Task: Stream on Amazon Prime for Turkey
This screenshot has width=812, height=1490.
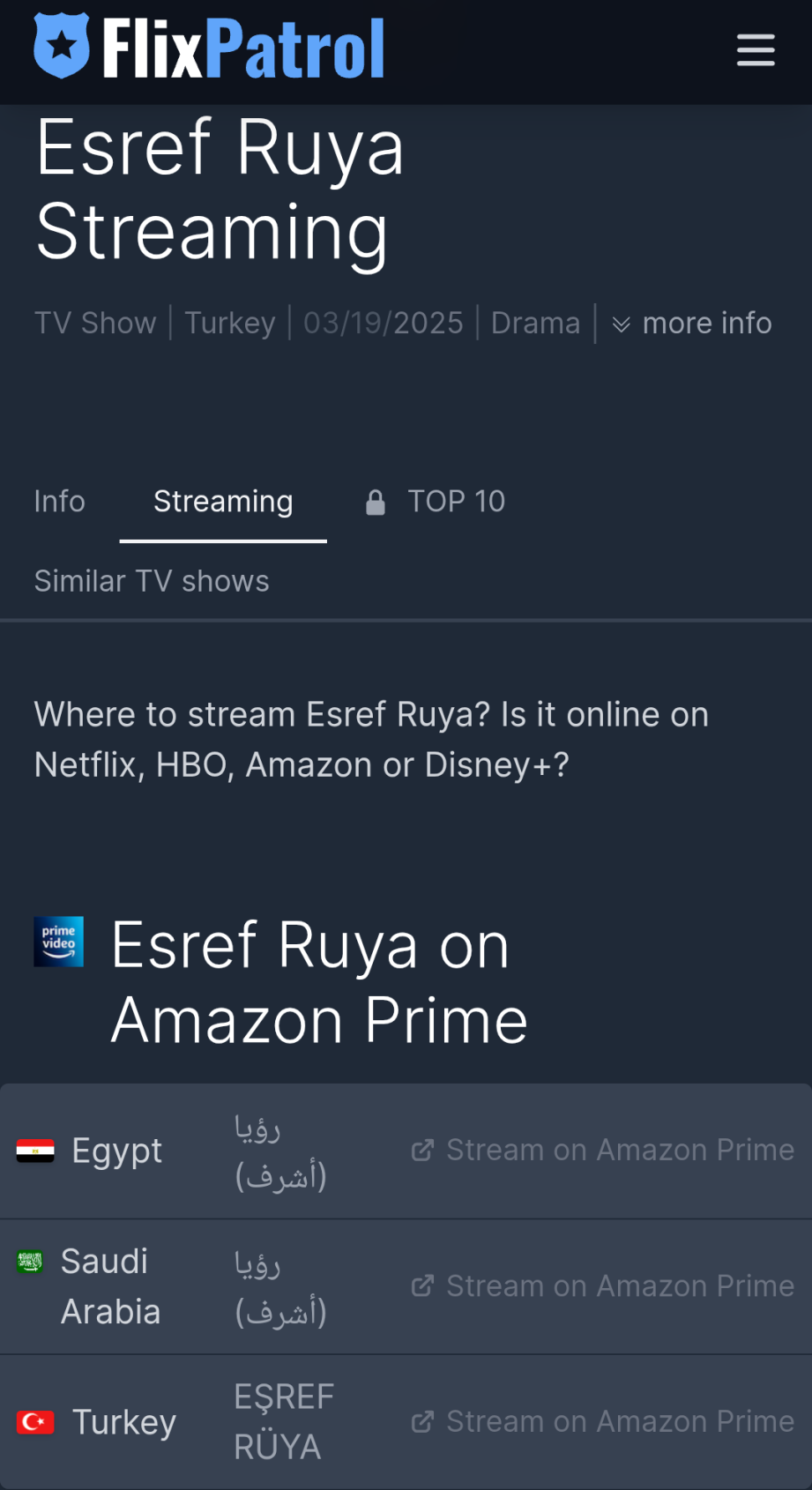Action: [603, 1421]
